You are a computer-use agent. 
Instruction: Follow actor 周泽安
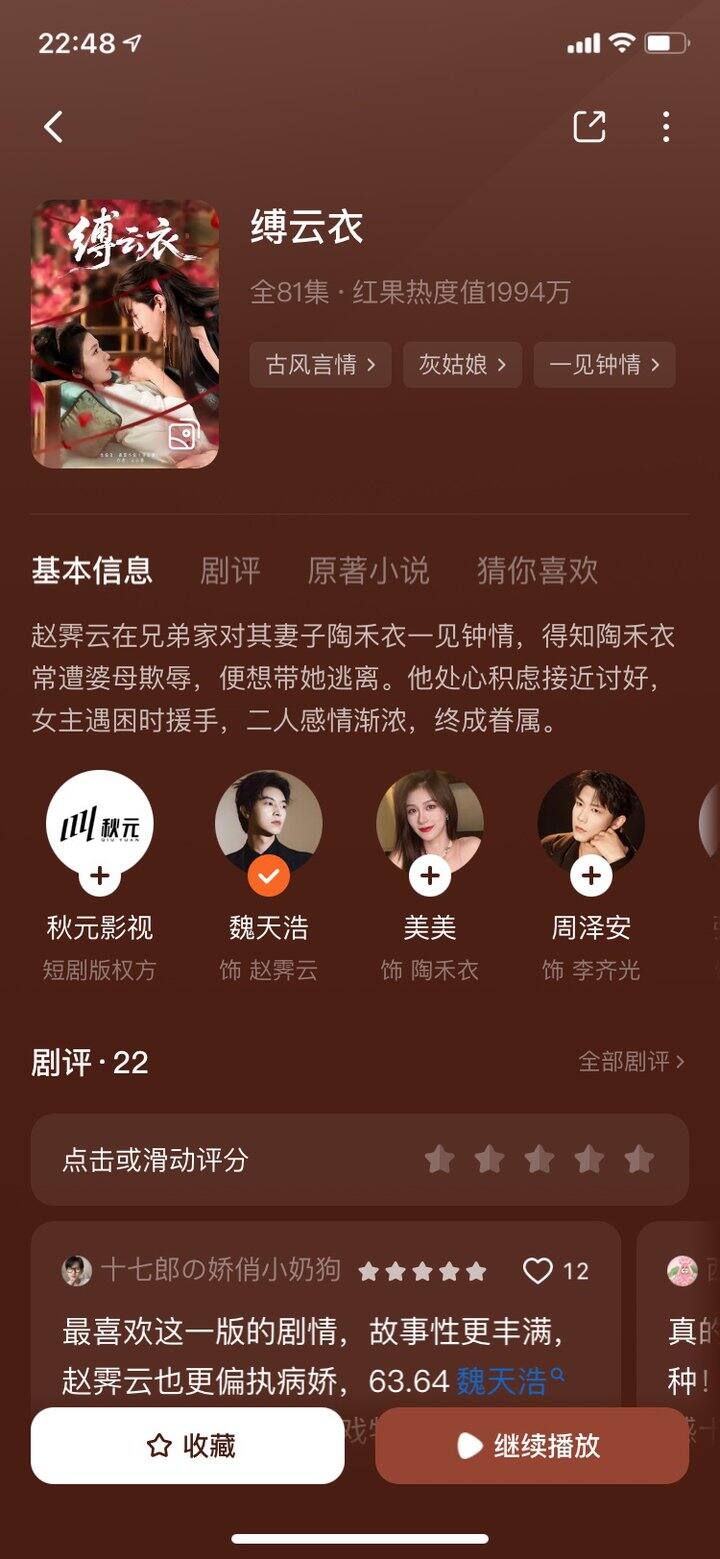[x=591, y=877]
